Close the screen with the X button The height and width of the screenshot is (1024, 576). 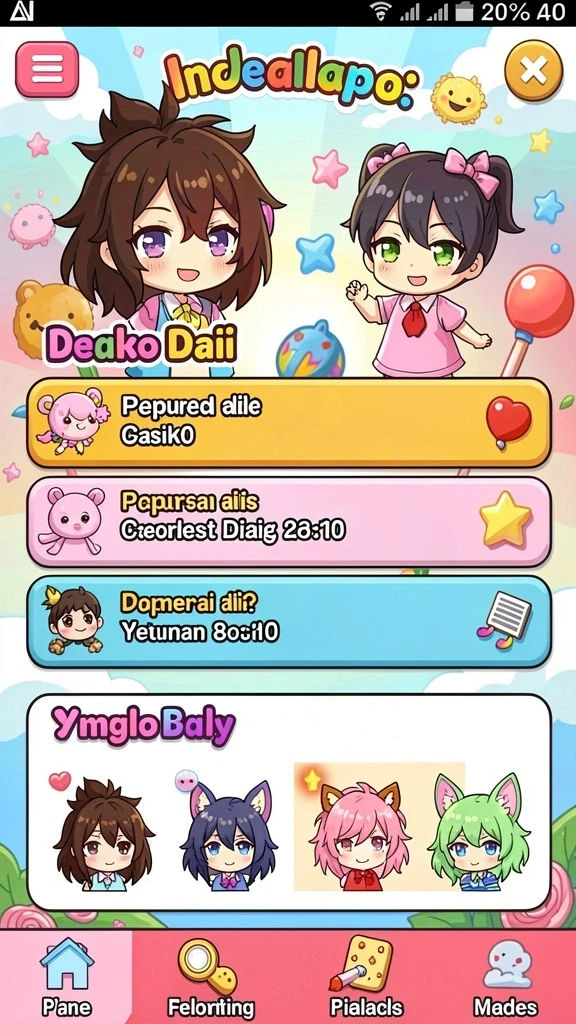click(x=534, y=70)
